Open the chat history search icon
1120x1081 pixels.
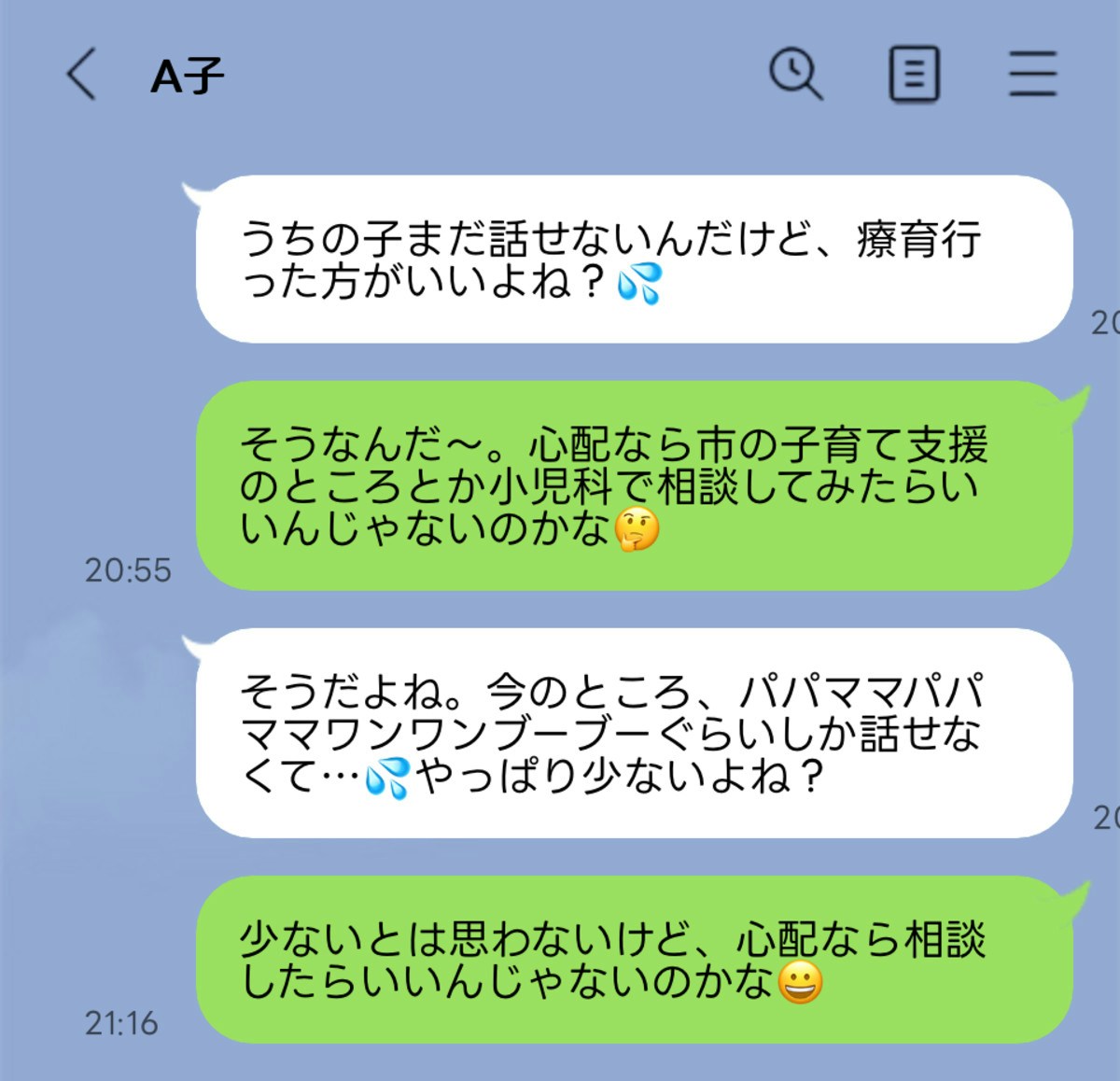pyautogui.click(x=795, y=74)
